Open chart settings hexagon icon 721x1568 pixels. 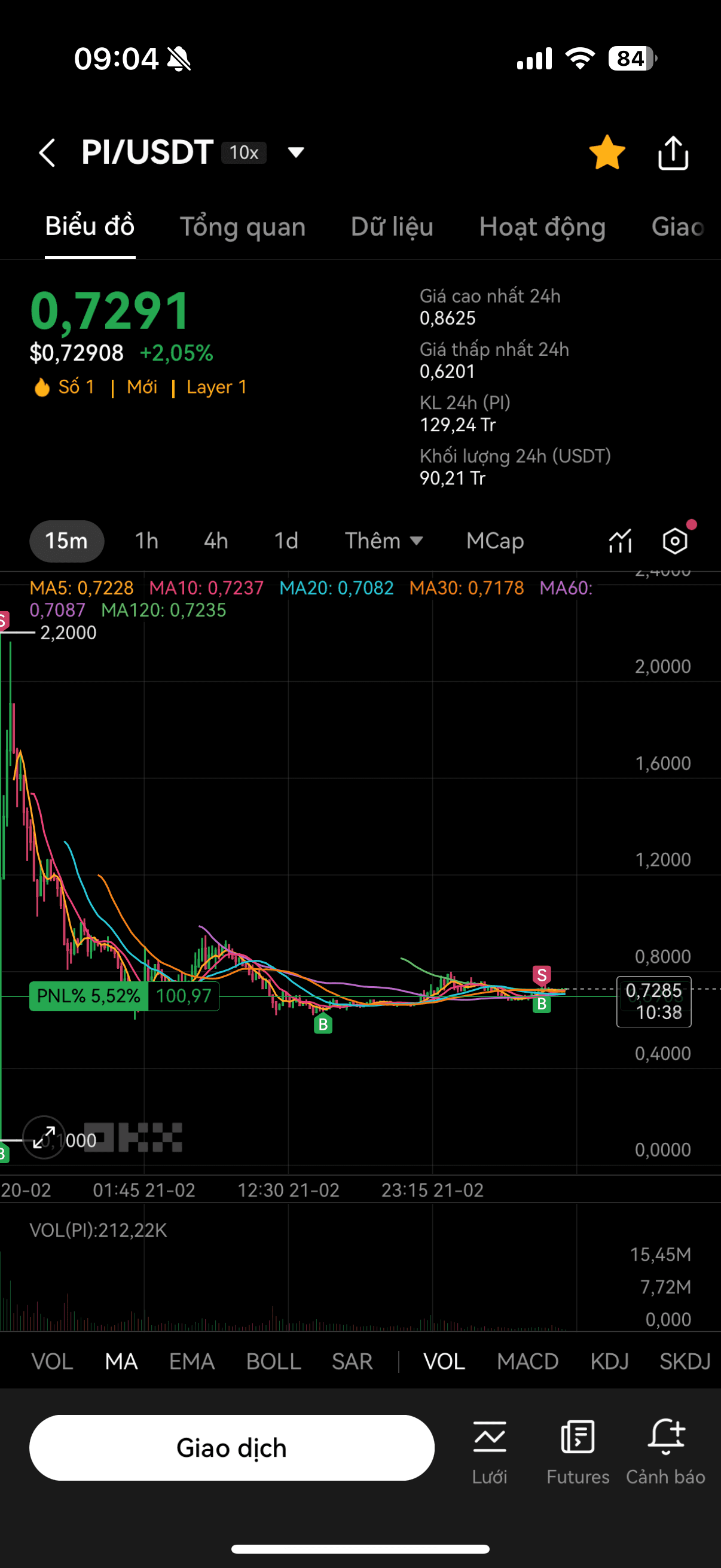(x=675, y=541)
